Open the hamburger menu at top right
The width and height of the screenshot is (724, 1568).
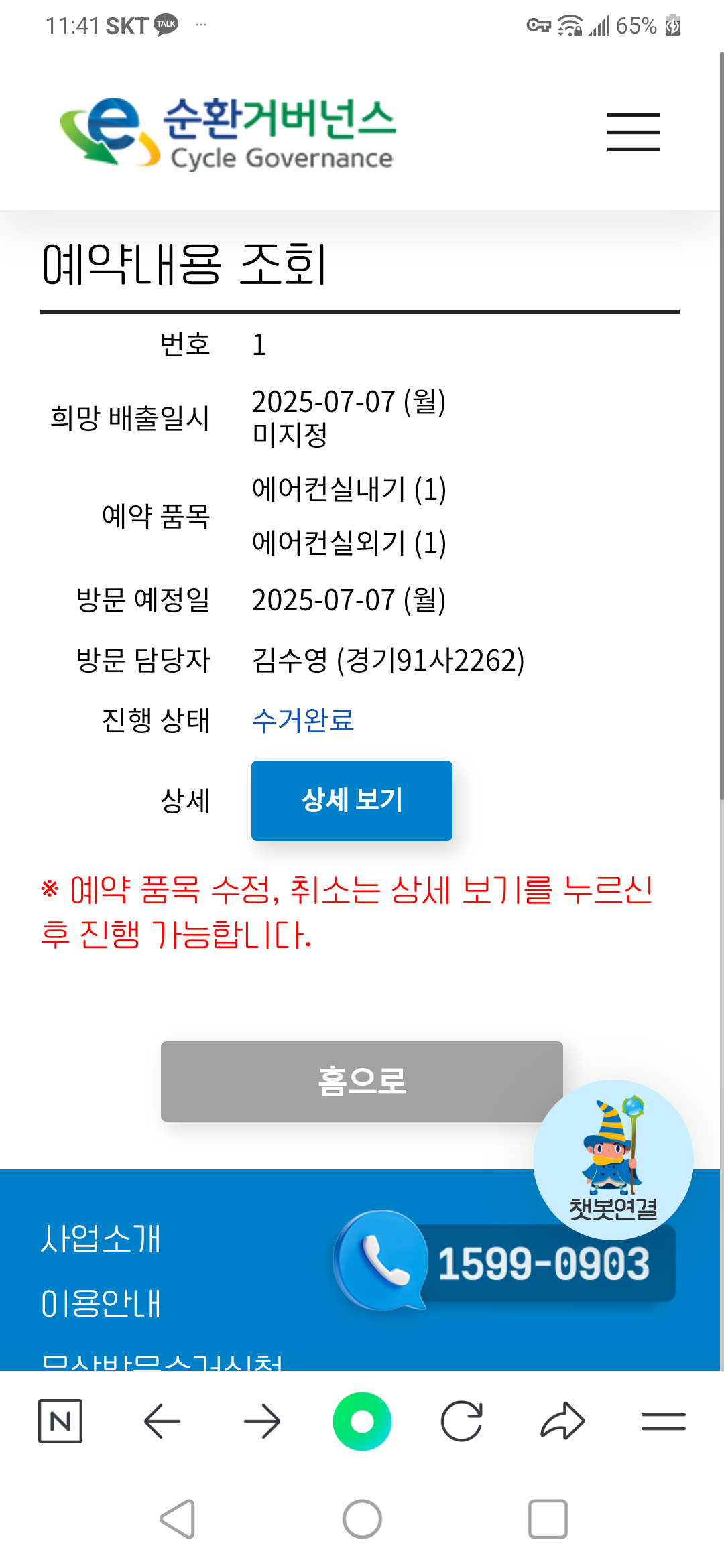pos(633,132)
